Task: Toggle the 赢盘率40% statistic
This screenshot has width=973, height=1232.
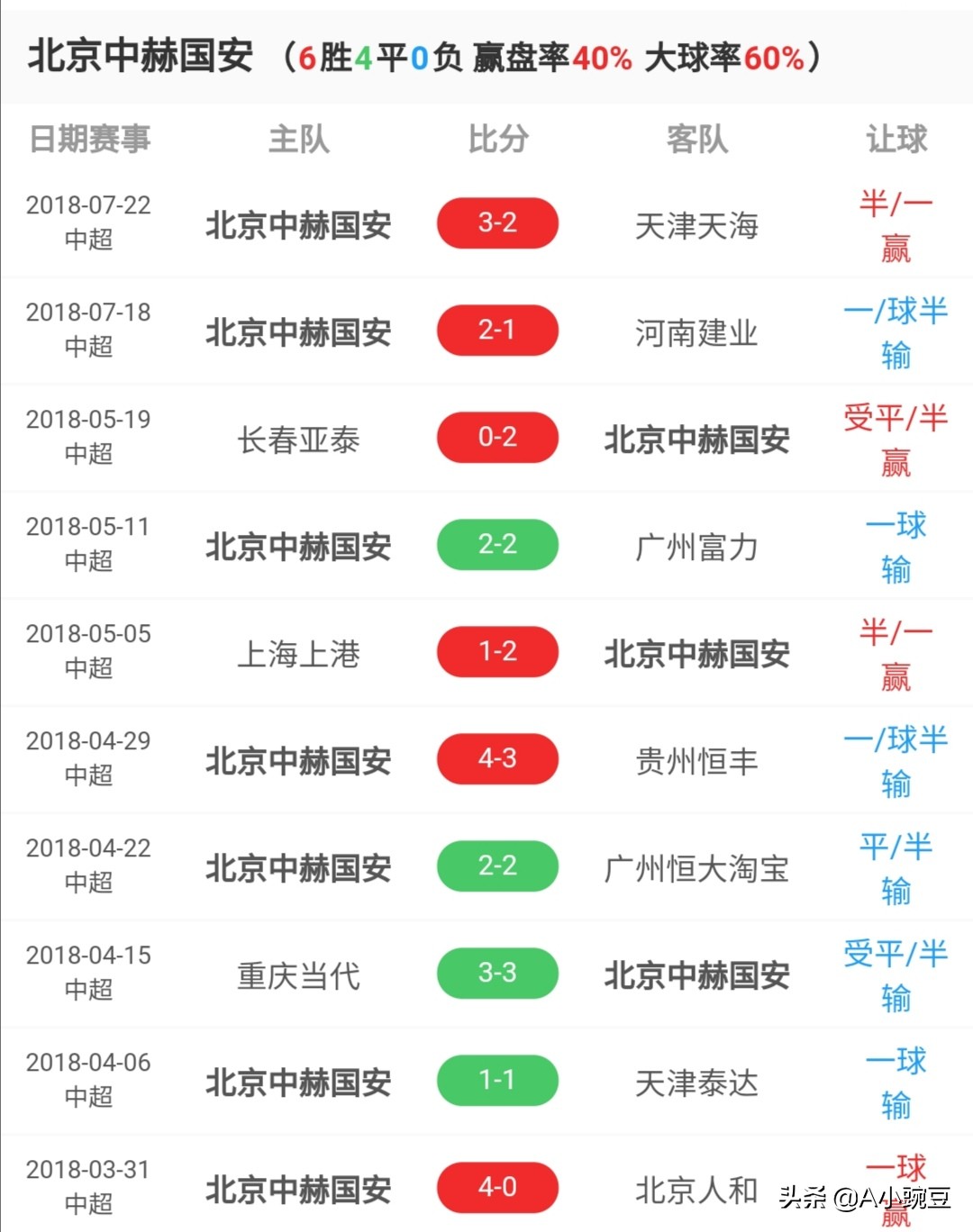Action: 550,57
